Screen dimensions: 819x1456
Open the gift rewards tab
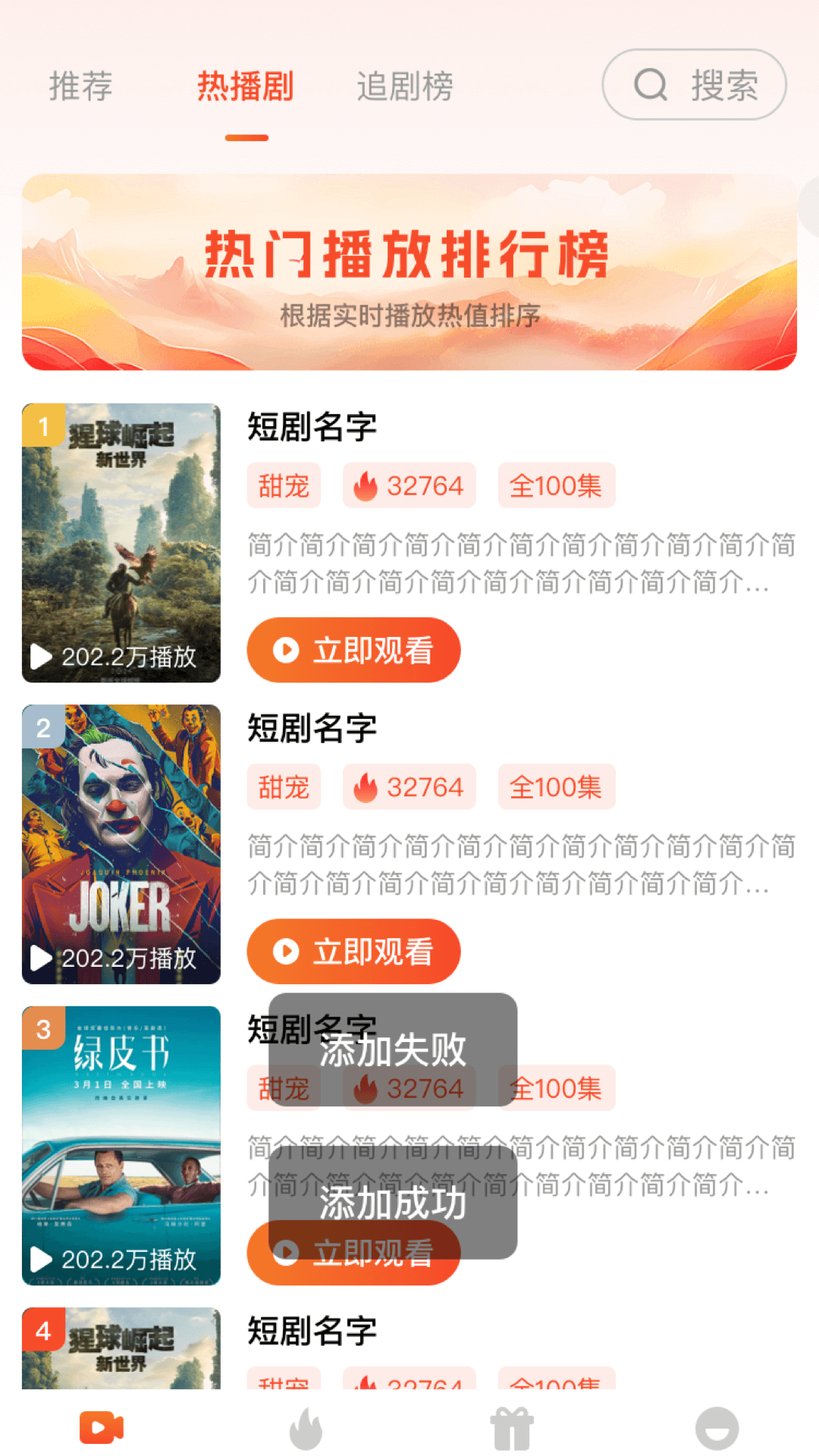point(512,1428)
